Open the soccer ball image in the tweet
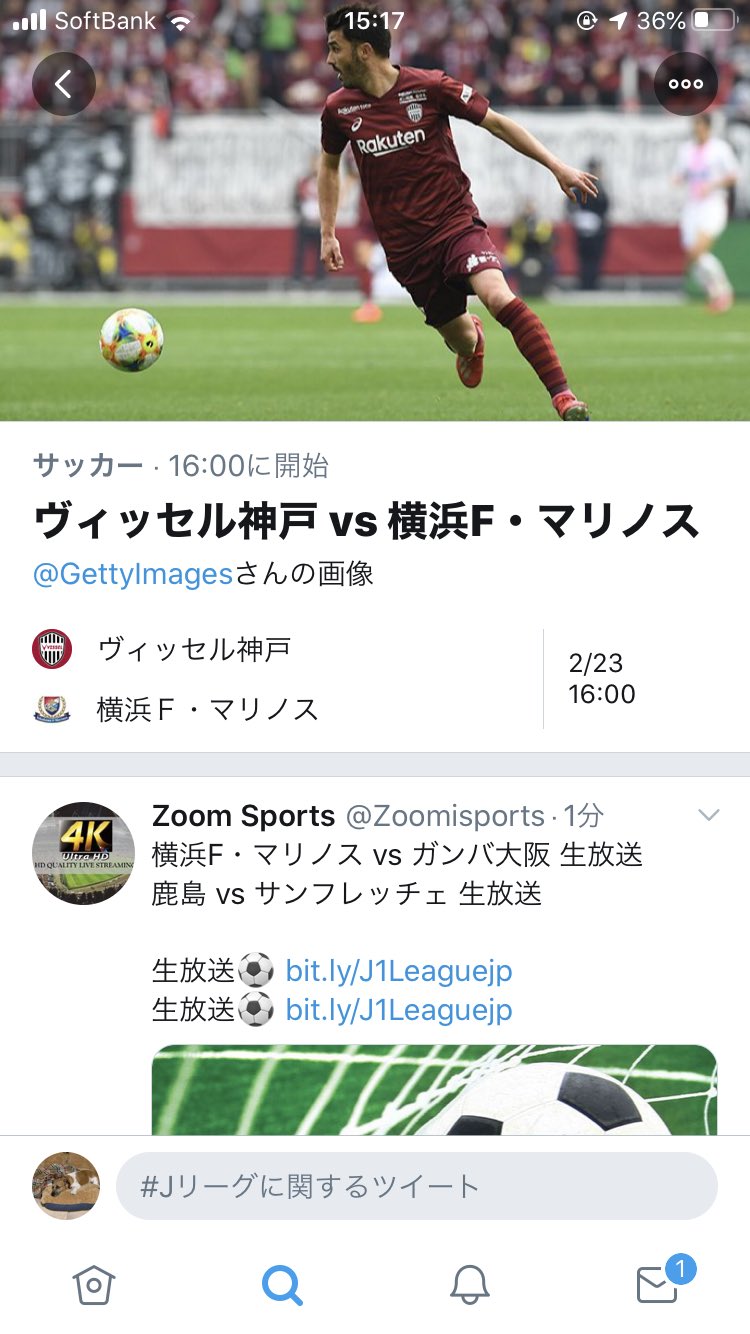Screen dimensions: 750x1334 coord(434,1089)
